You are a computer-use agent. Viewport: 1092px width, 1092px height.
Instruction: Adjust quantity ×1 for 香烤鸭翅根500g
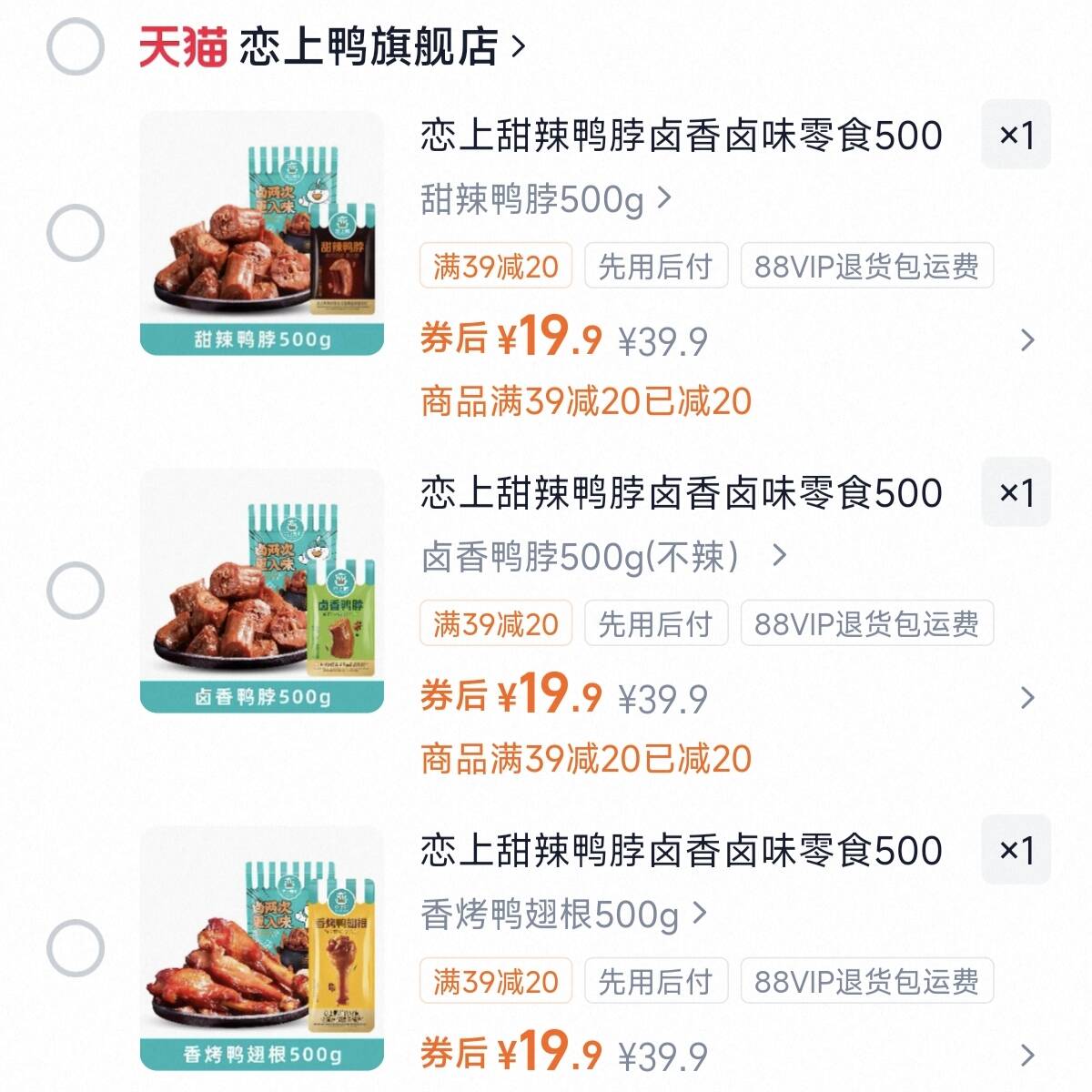[1016, 851]
